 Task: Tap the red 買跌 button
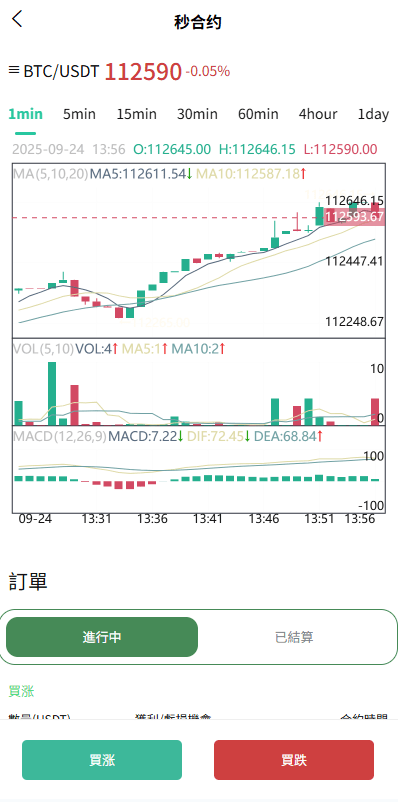tap(294, 760)
